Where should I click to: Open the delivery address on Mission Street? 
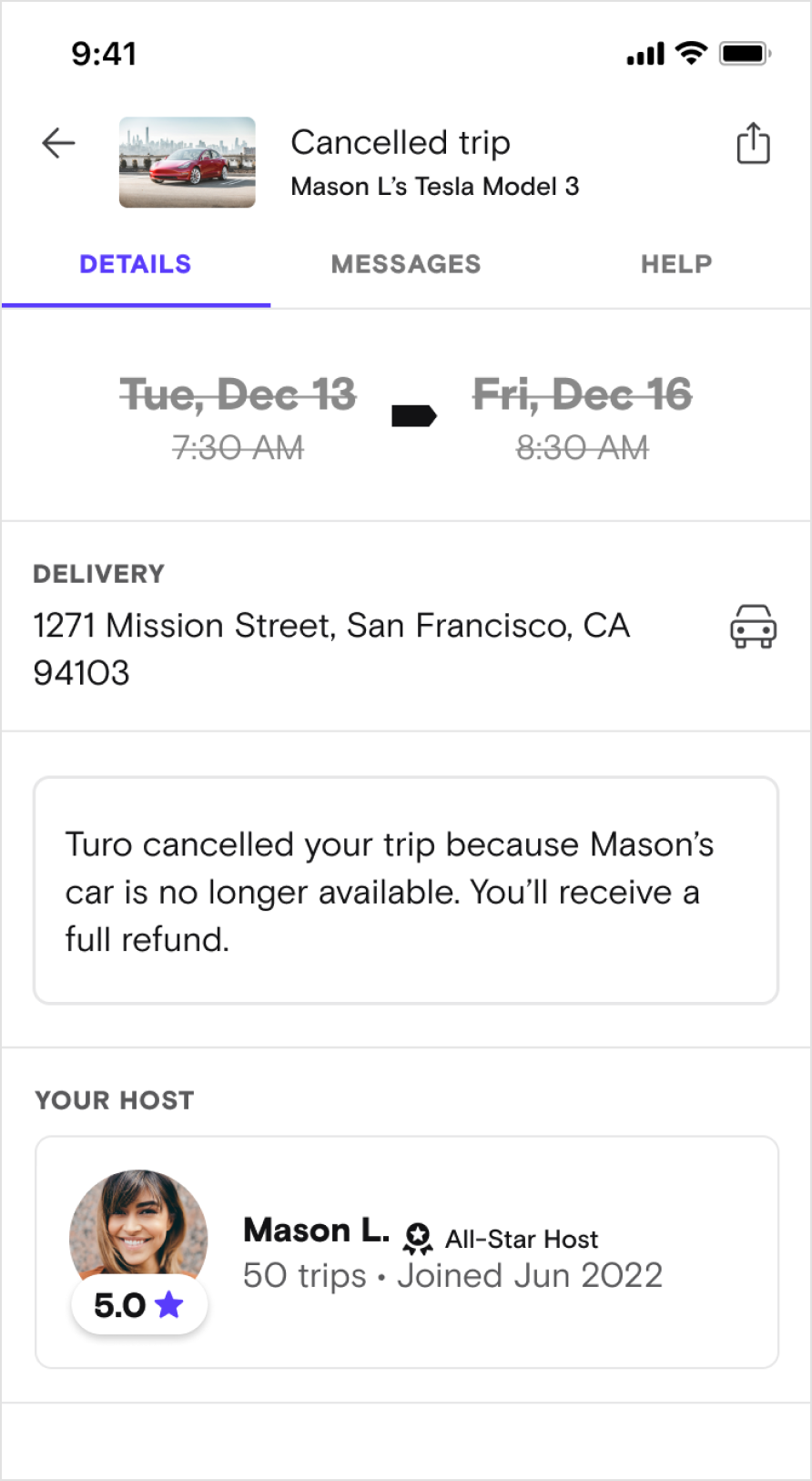tap(331, 648)
